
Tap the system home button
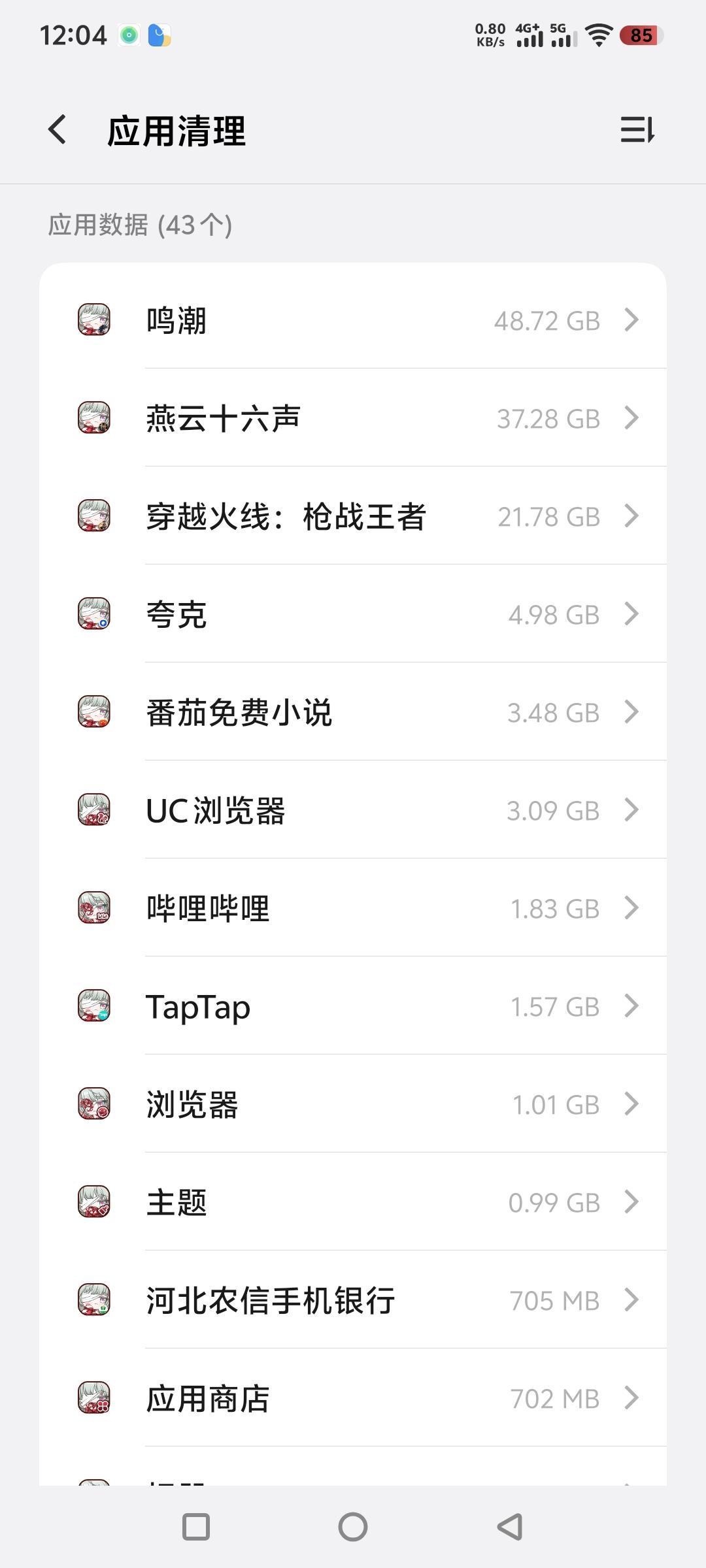point(353,1527)
